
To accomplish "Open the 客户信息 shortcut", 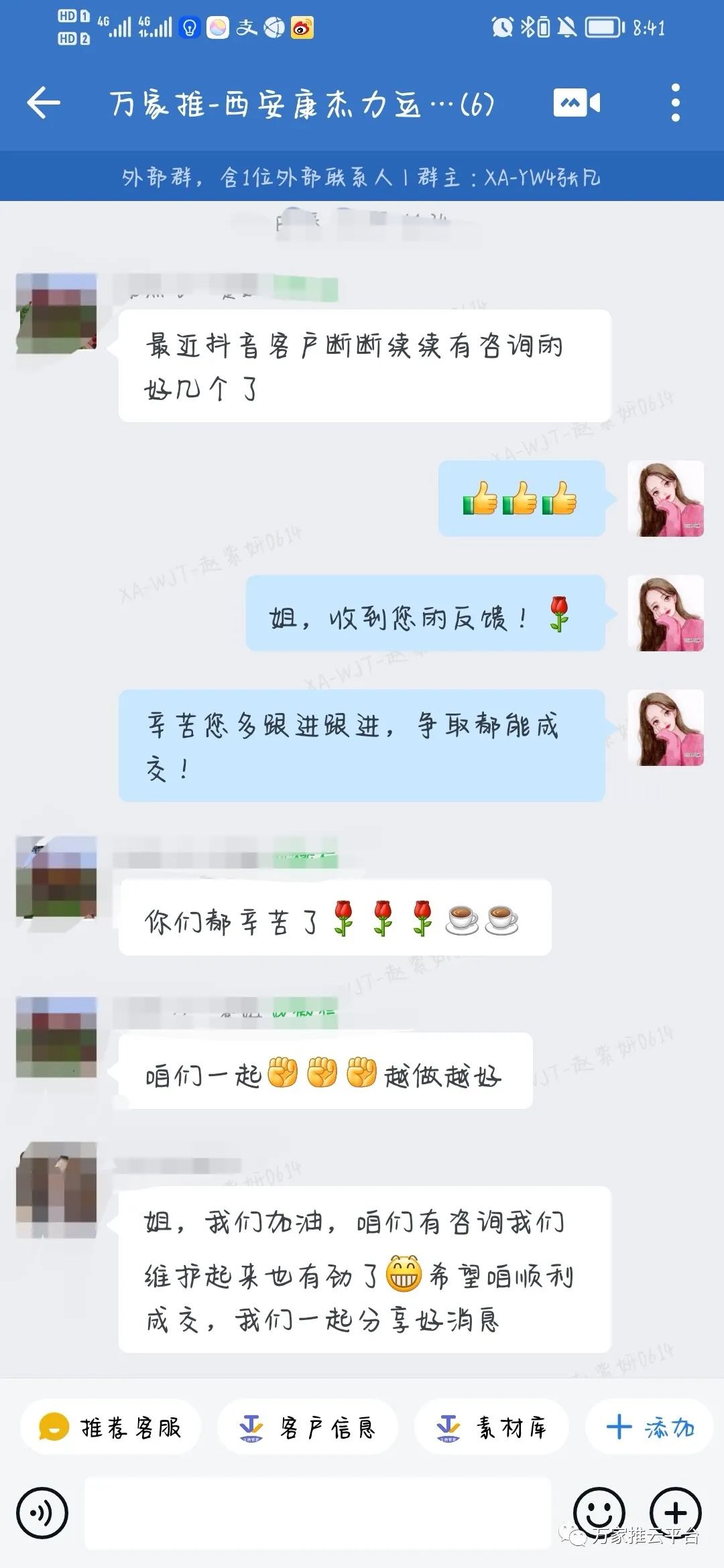I will [x=307, y=1427].
